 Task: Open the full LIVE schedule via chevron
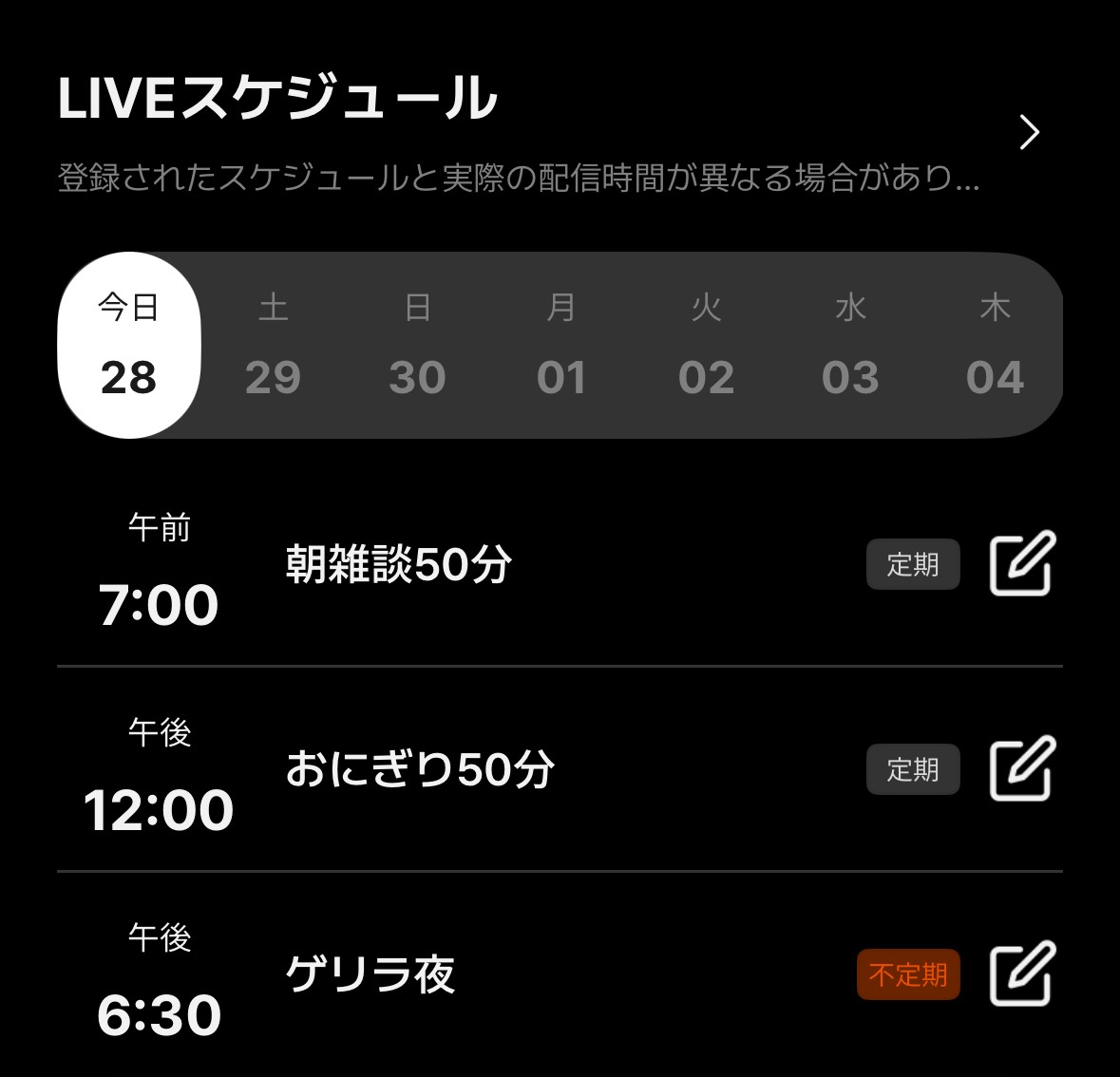1029,133
